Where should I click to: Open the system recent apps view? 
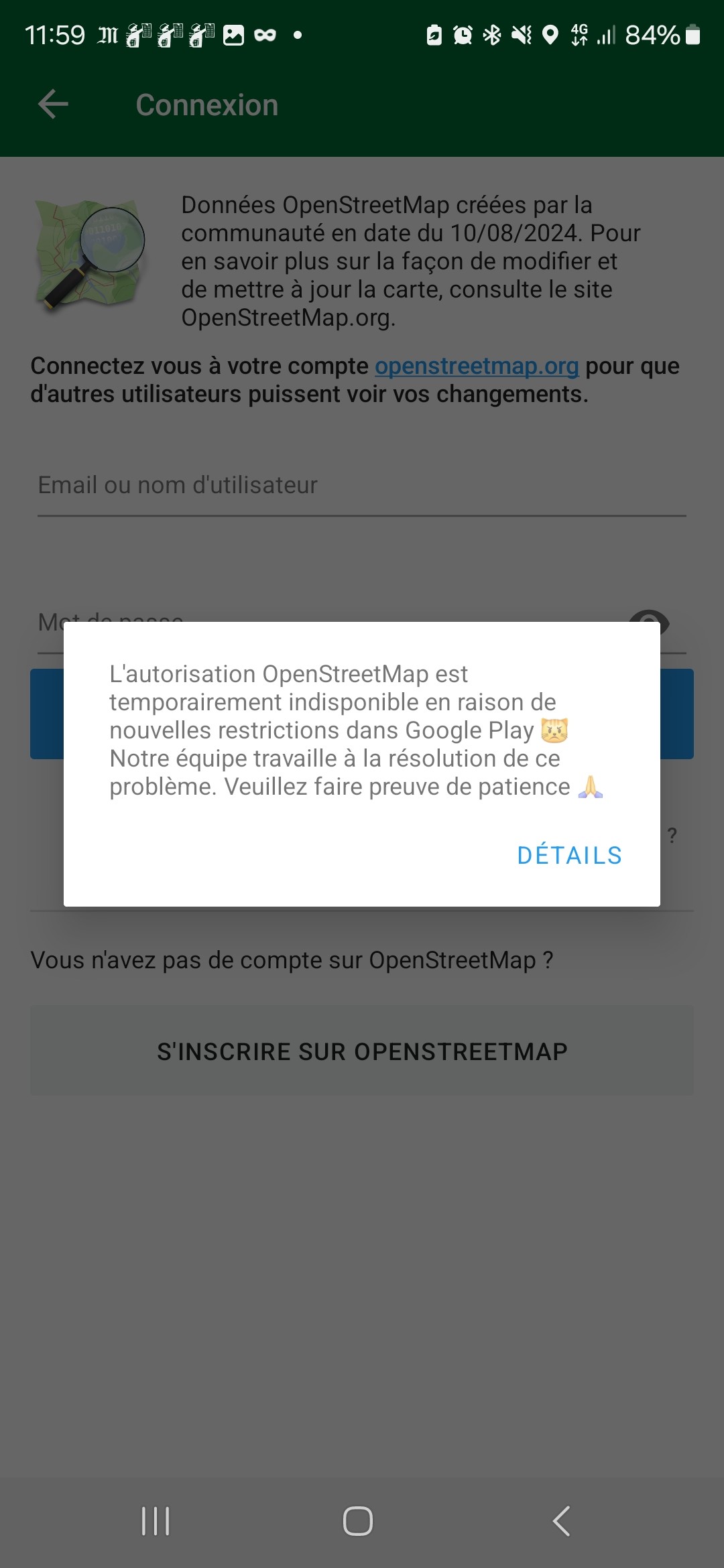[x=156, y=1520]
